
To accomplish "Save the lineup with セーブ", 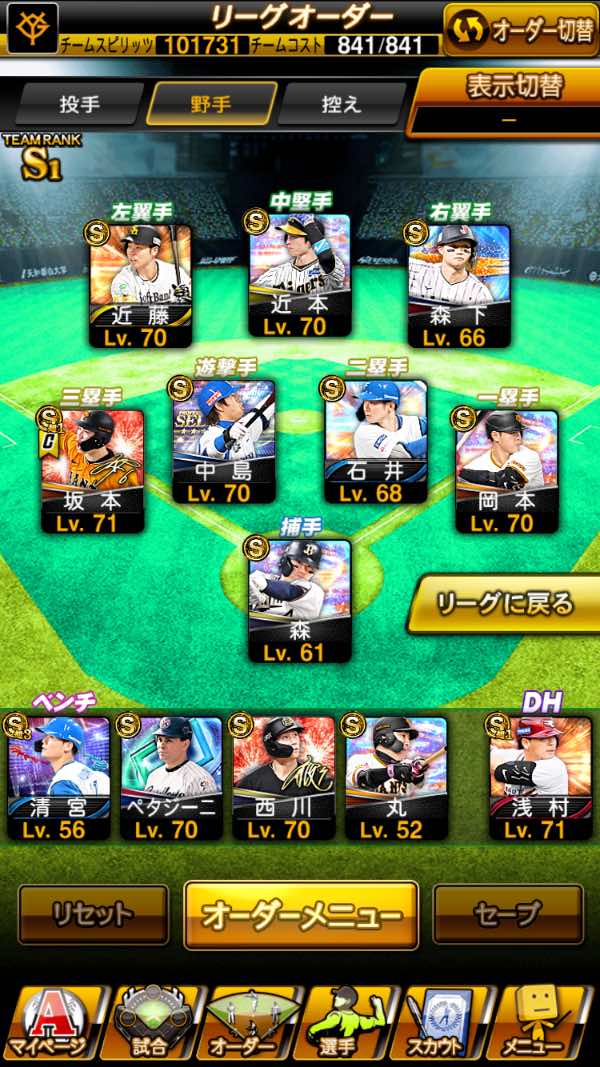I will 507,914.
